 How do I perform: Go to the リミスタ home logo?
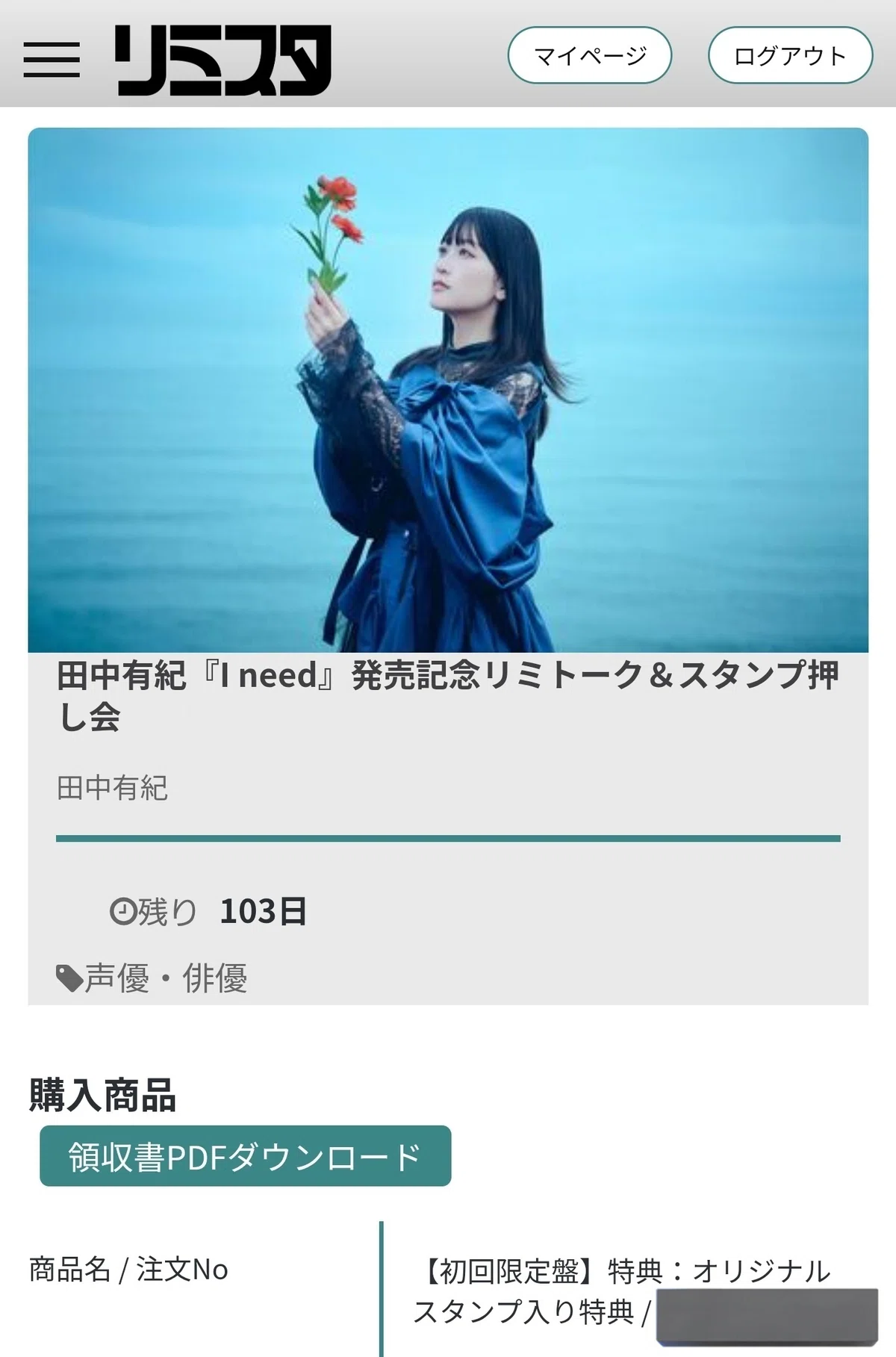tap(223, 60)
